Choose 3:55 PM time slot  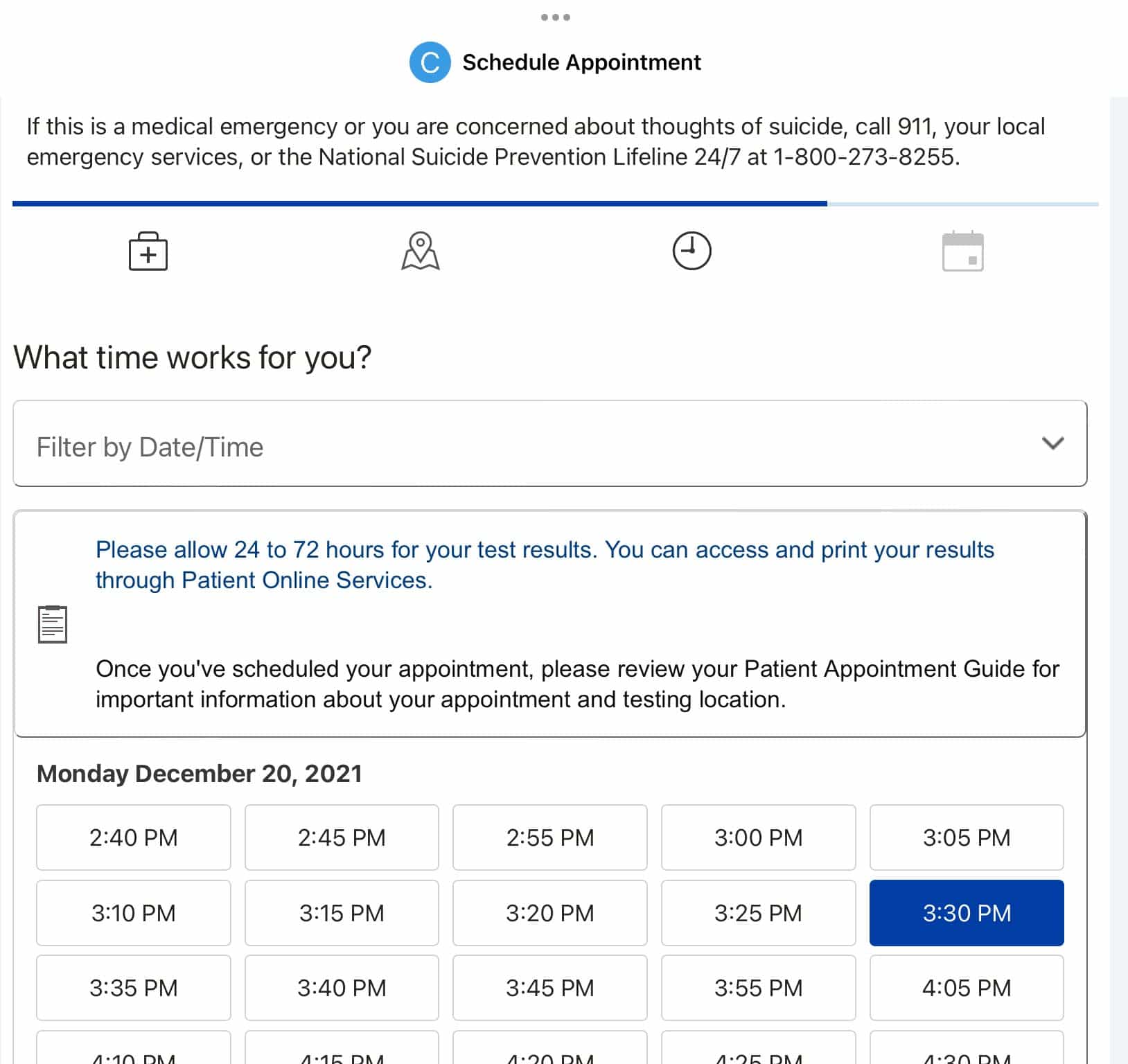point(758,988)
